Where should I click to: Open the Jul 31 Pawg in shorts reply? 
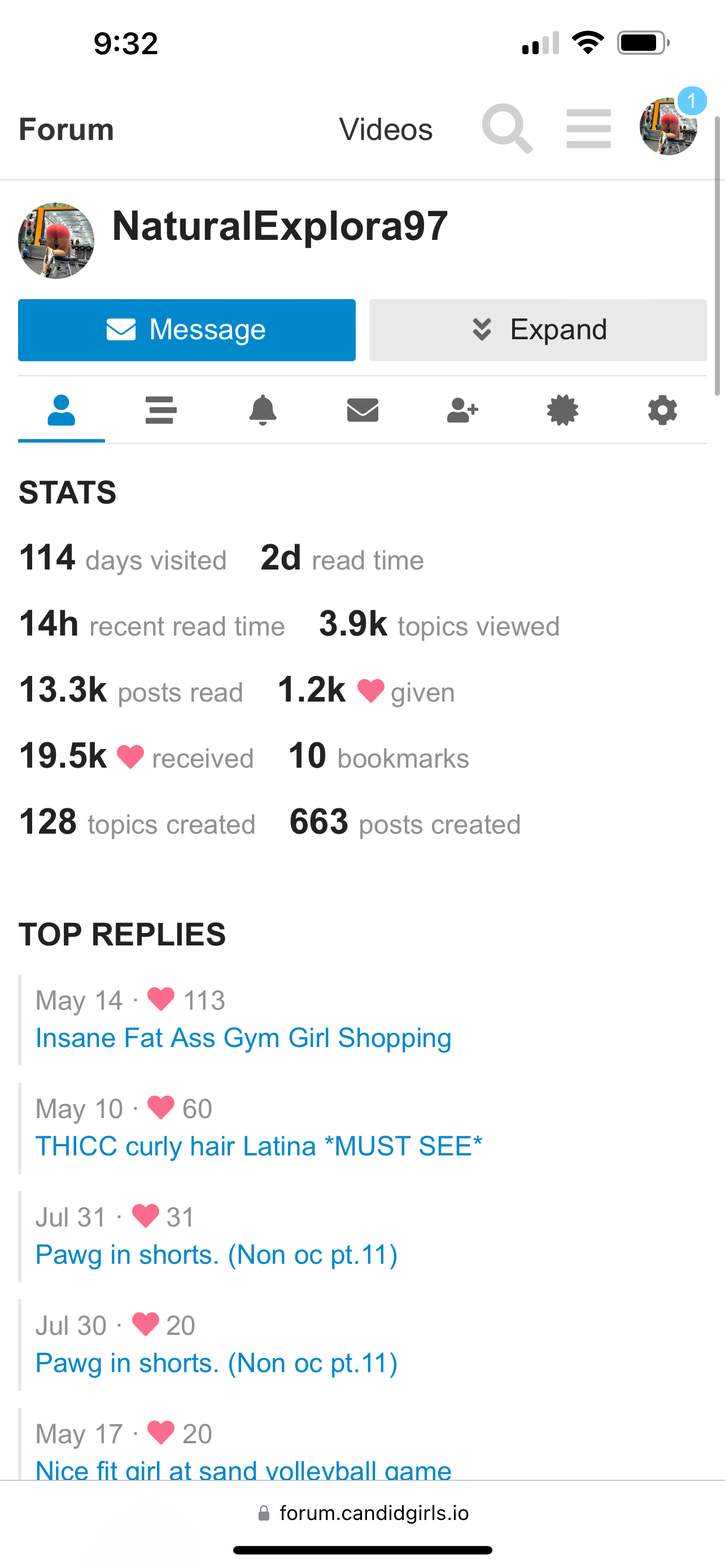pyautogui.click(x=217, y=1255)
